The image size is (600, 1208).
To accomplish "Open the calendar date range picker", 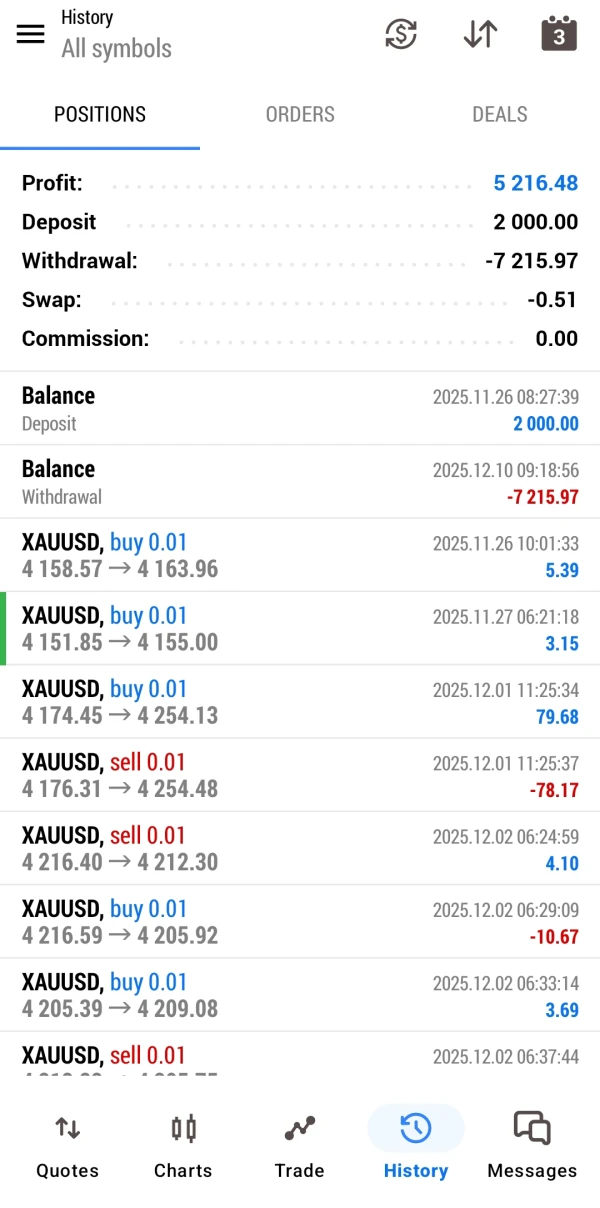I will [x=559, y=34].
